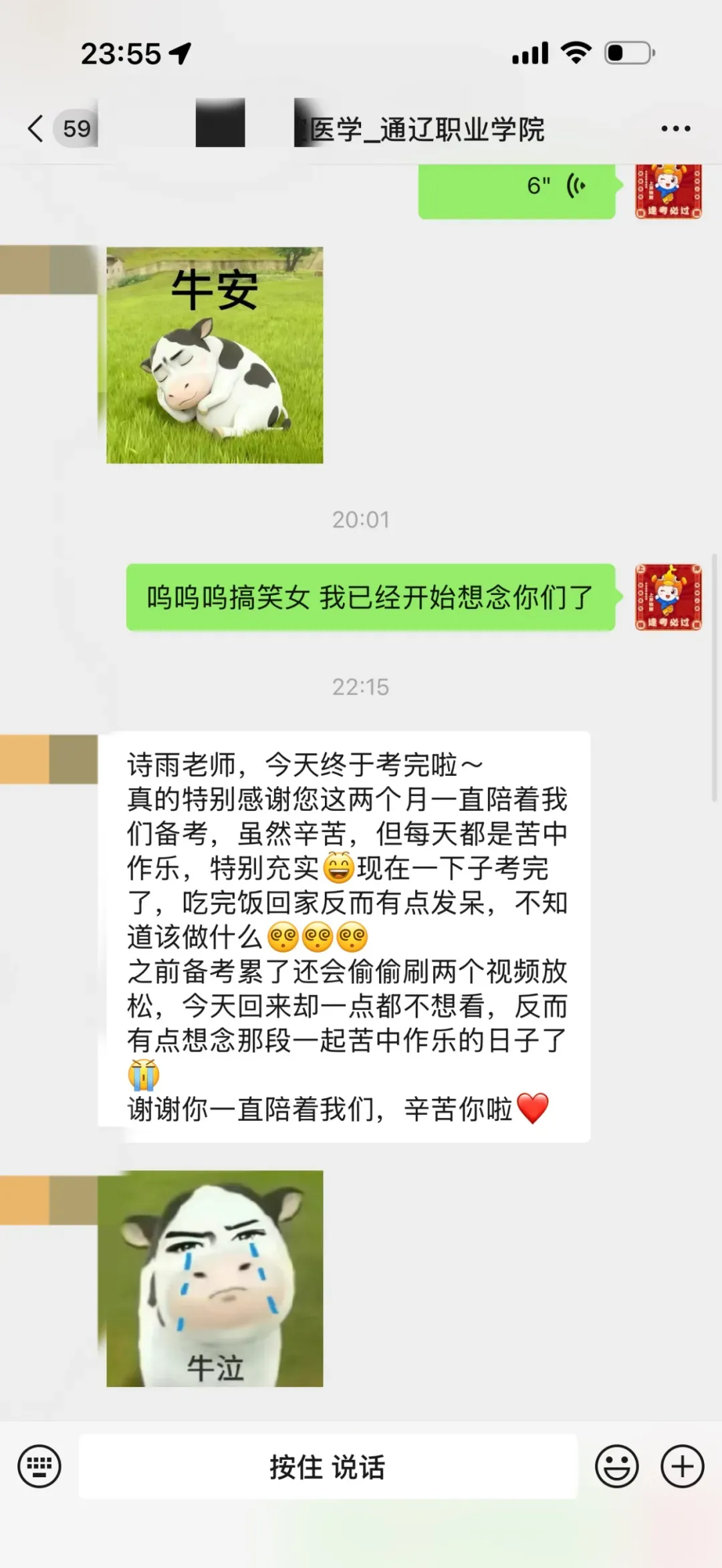Open the emoji sticker panel

pos(616,1467)
